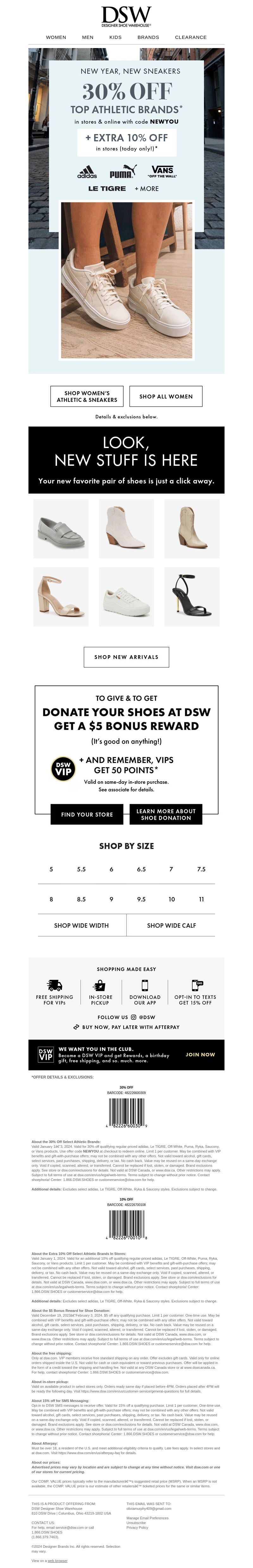
Task: Open the MEN category link
Action: [x=88, y=37]
